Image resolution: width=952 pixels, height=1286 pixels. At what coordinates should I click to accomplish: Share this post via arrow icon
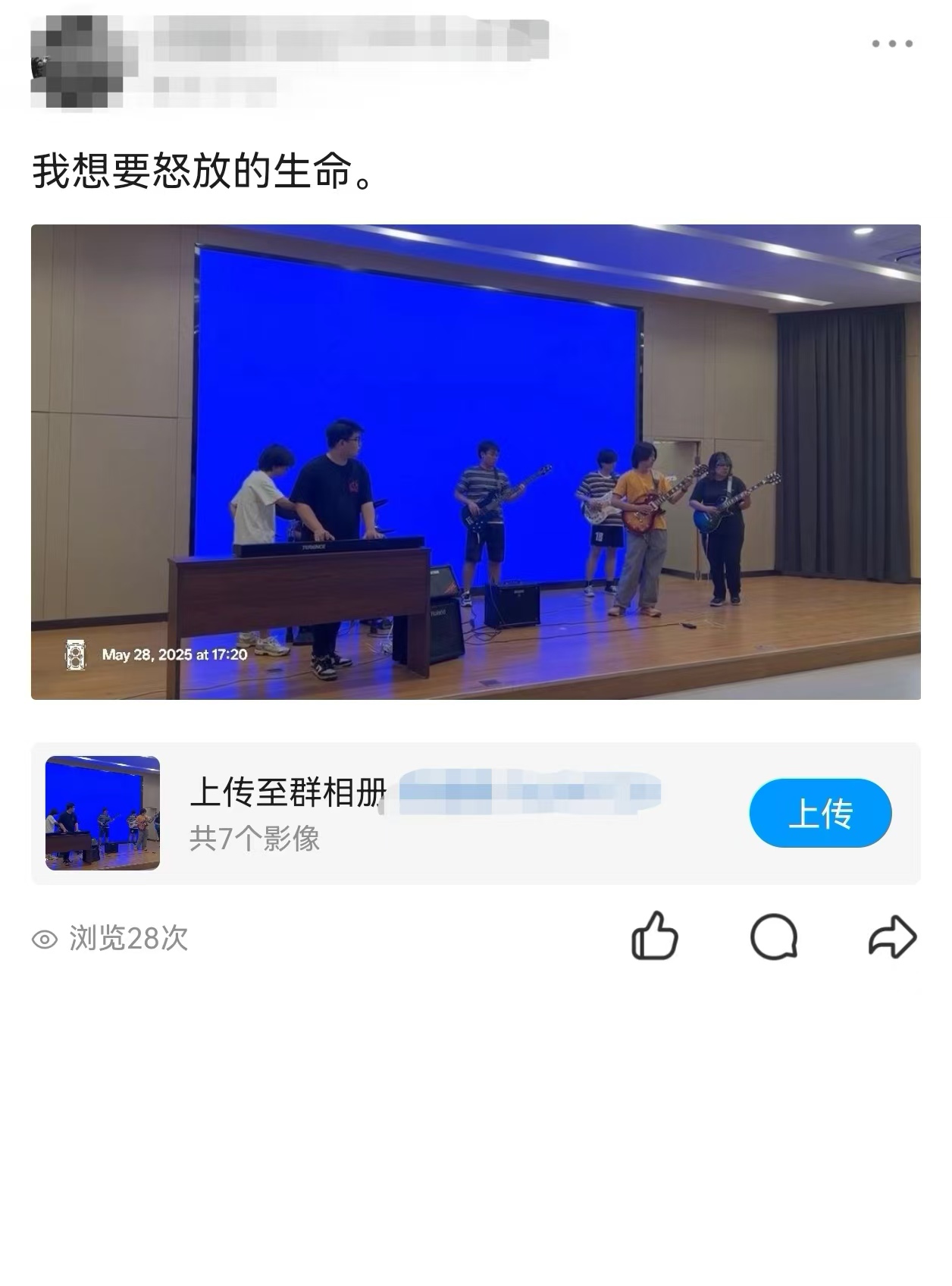pyautogui.click(x=892, y=936)
